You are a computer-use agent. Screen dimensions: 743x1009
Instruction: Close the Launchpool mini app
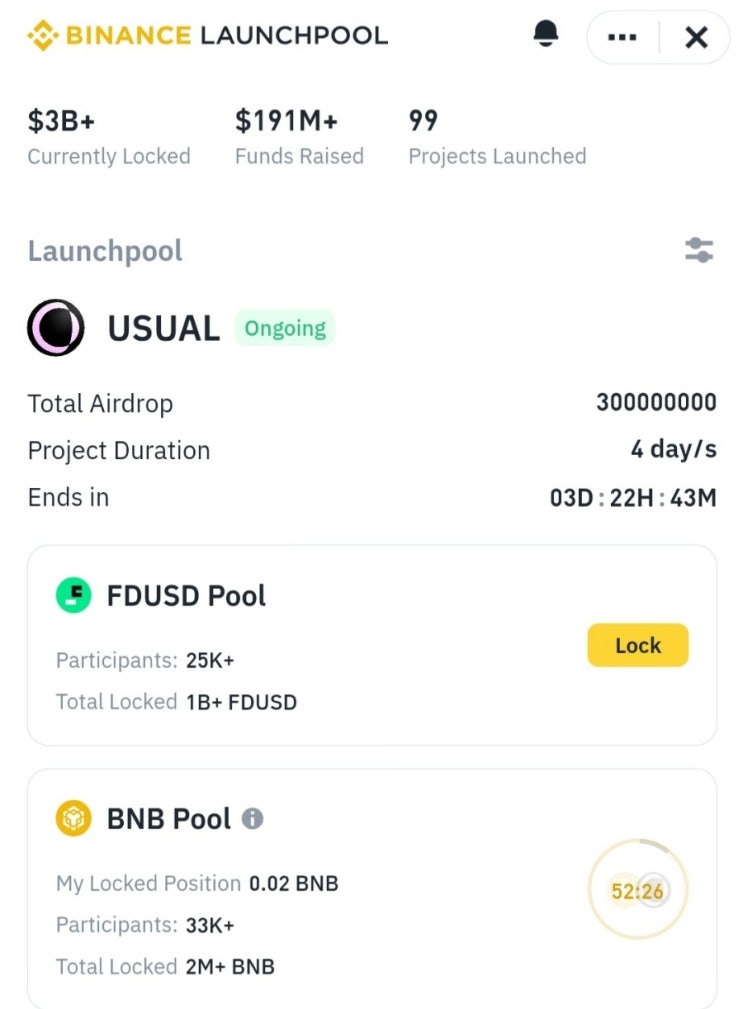(x=696, y=38)
